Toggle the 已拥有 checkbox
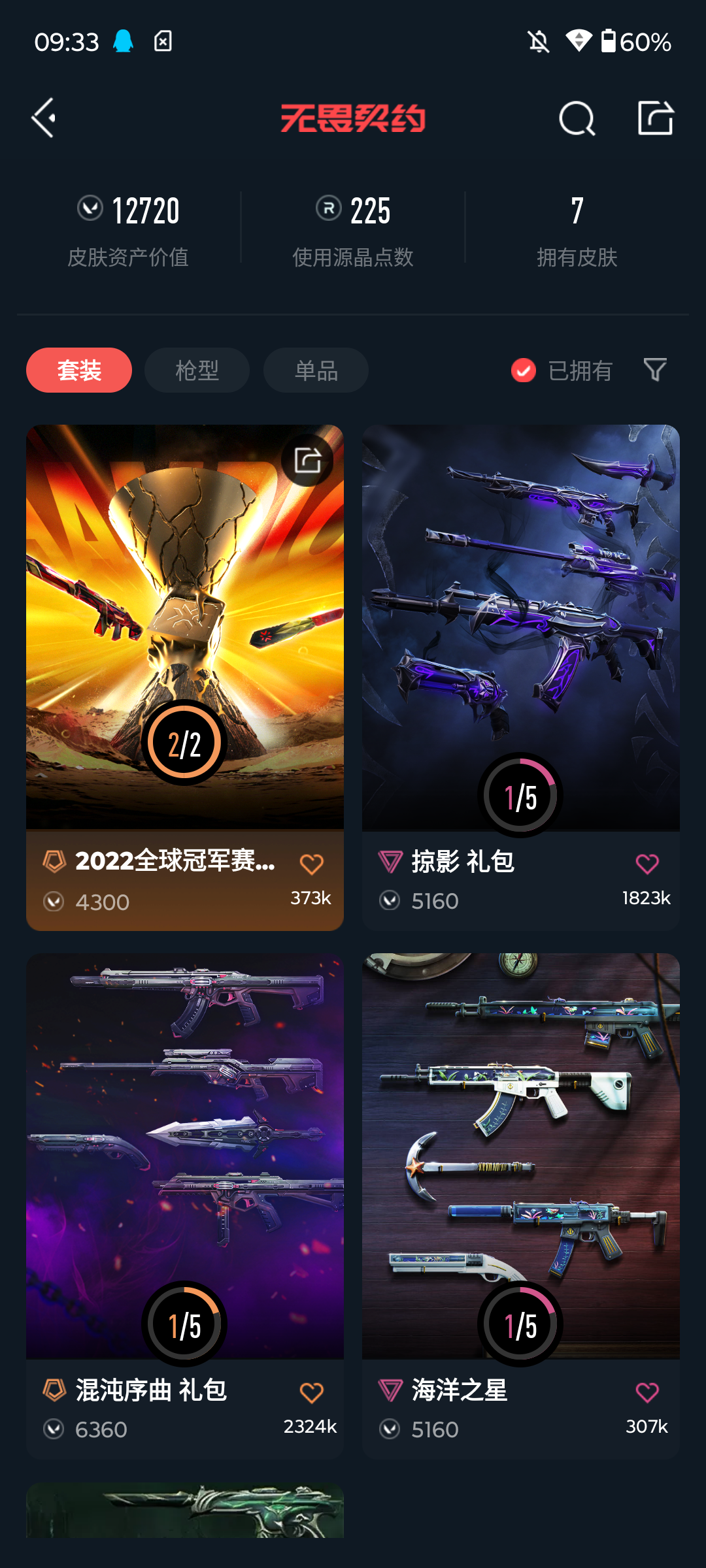The width and height of the screenshot is (706, 1568). (562, 370)
